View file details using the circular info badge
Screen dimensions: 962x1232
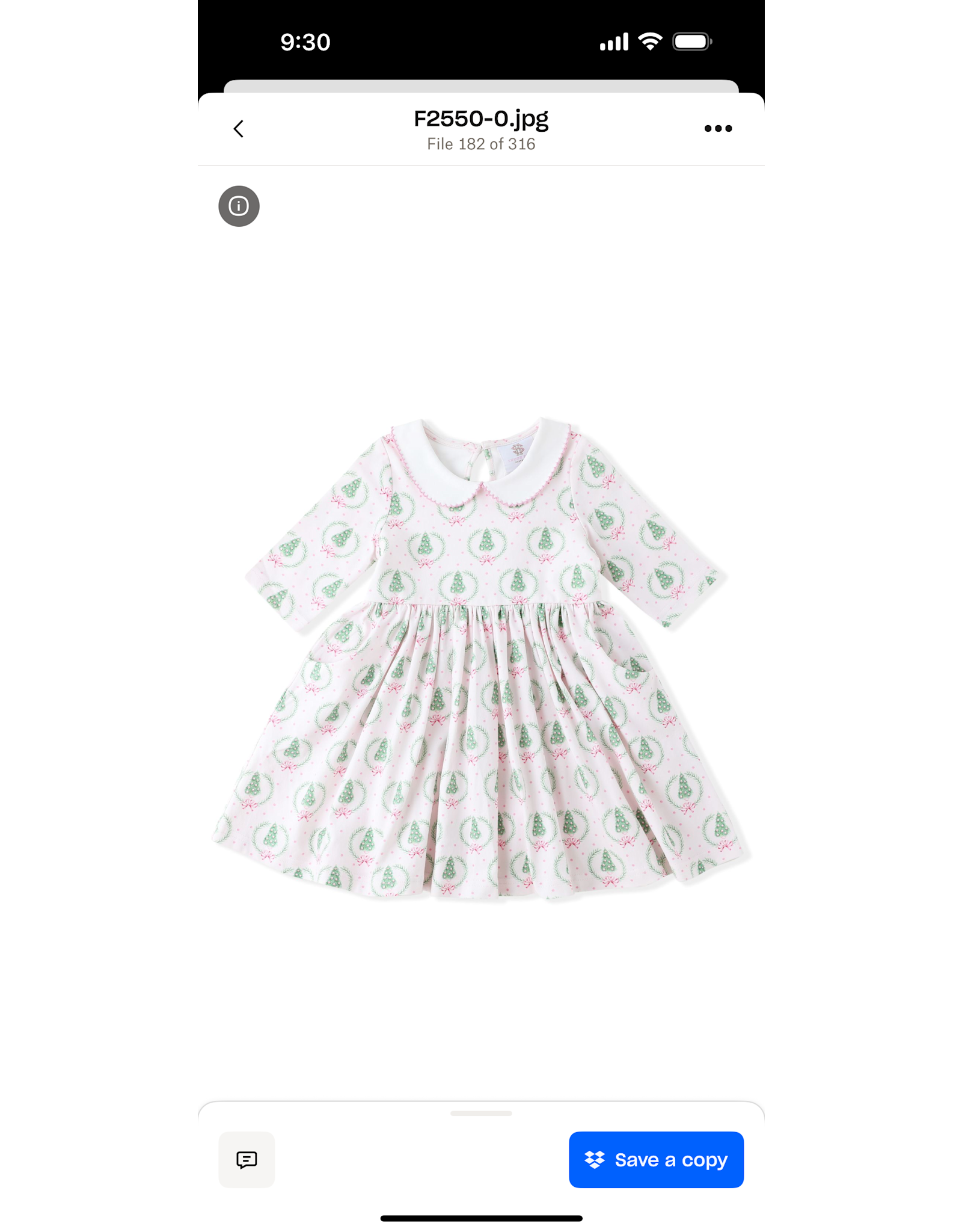[239, 206]
